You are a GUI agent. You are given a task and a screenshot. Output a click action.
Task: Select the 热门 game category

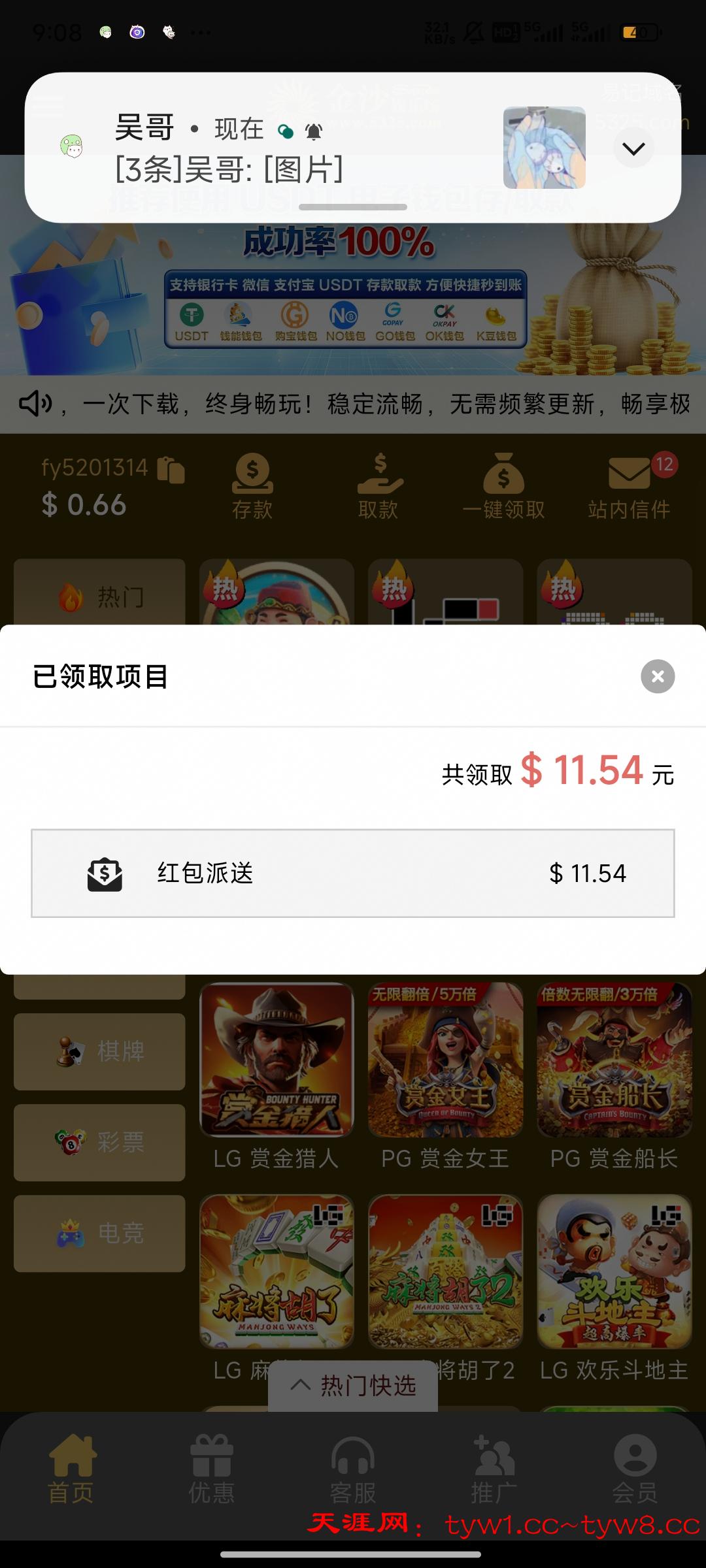[99, 596]
